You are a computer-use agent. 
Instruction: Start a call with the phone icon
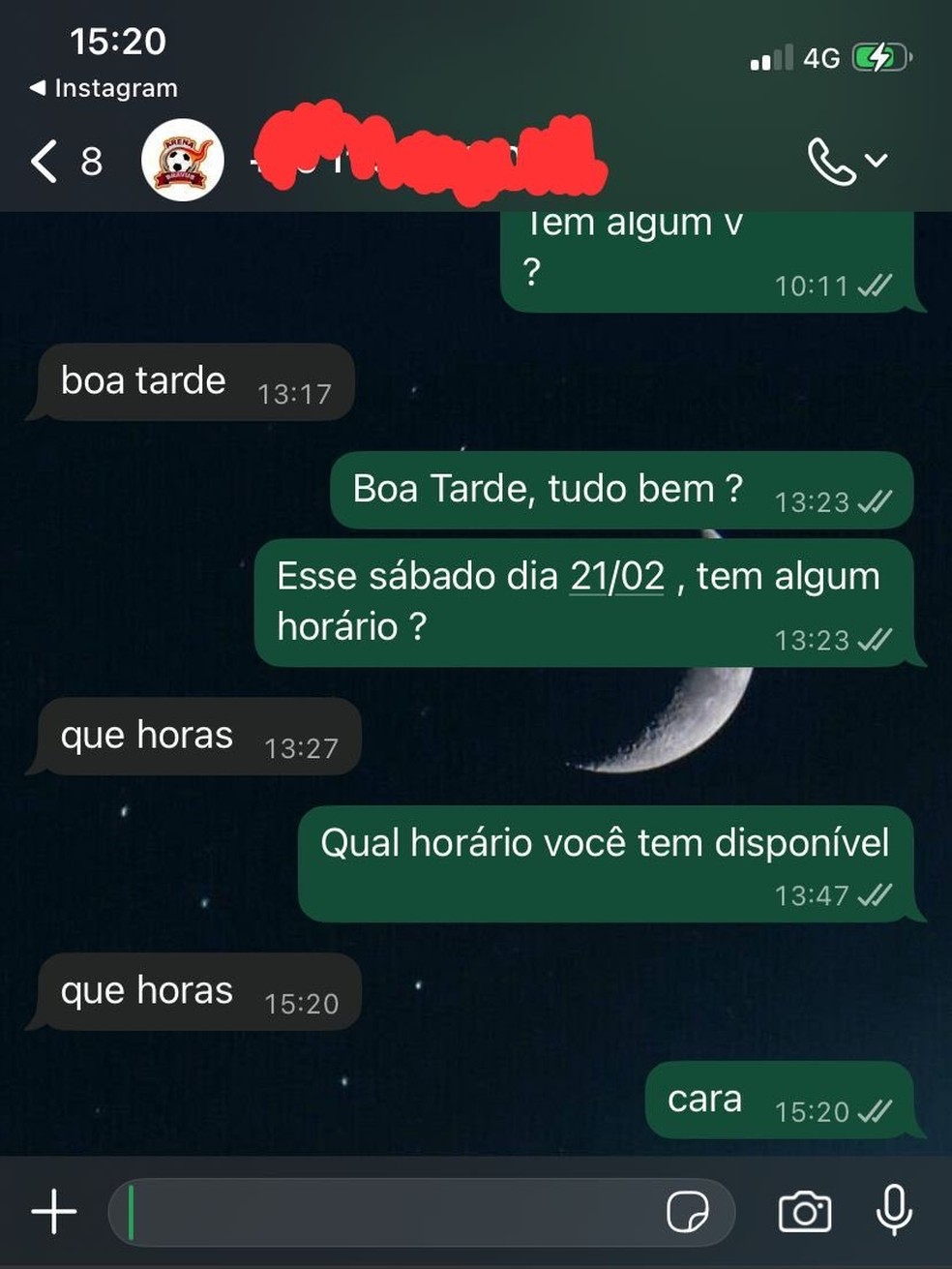tap(832, 161)
